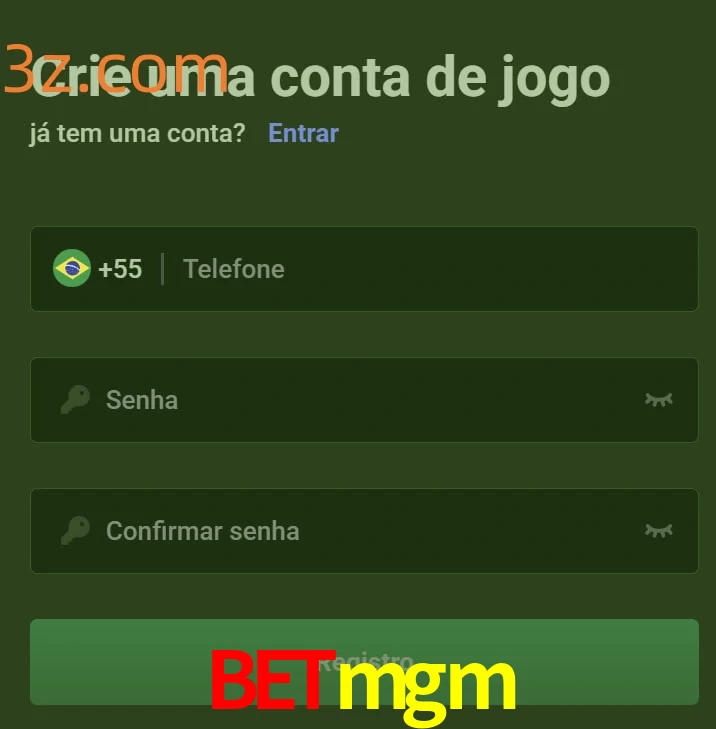Show password in the Senha field
Image resolution: width=716 pixels, height=729 pixels.
tap(658, 400)
